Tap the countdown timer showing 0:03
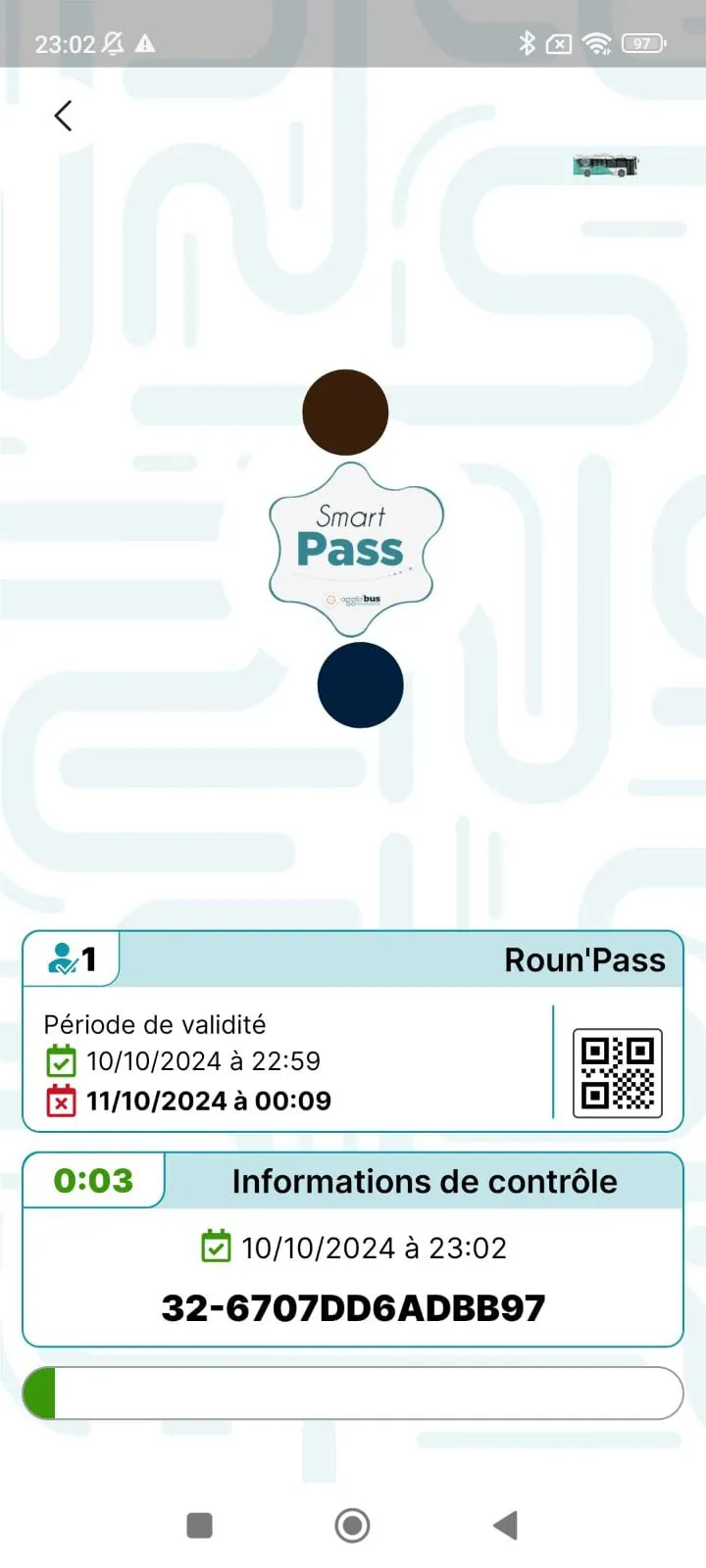 pyautogui.click(x=92, y=1181)
